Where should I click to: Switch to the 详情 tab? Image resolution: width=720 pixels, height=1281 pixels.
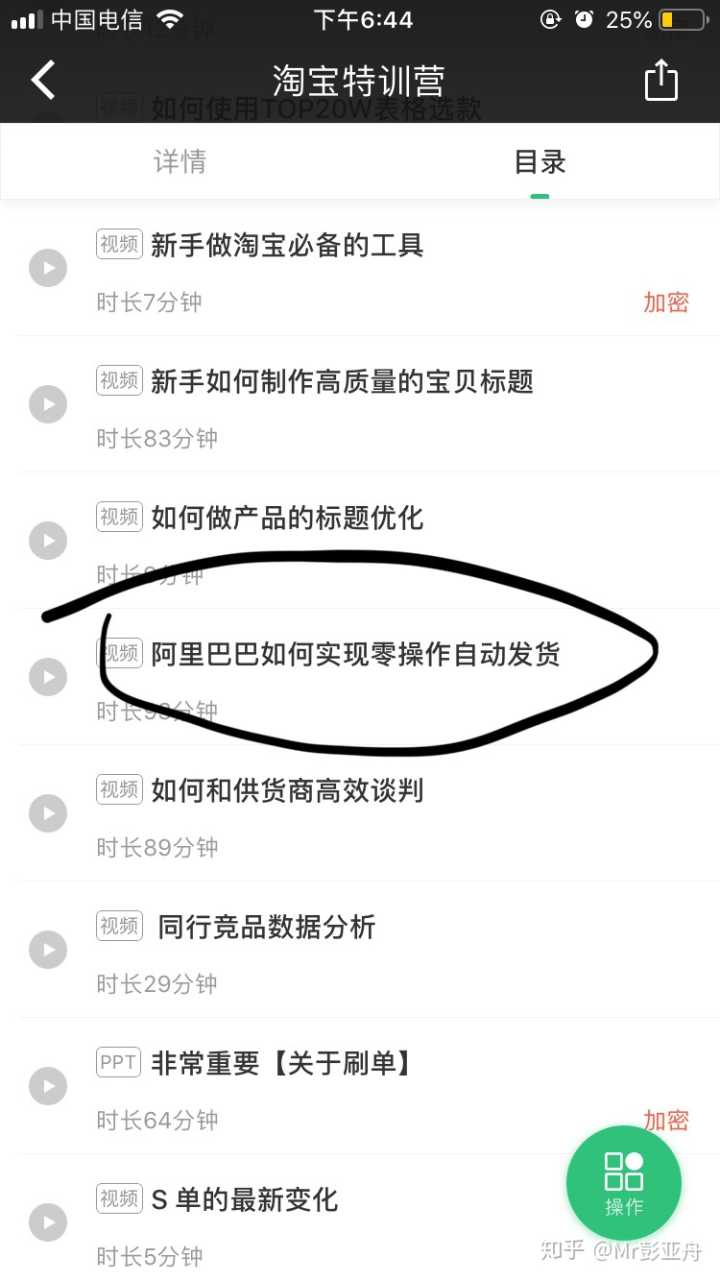coord(180,162)
